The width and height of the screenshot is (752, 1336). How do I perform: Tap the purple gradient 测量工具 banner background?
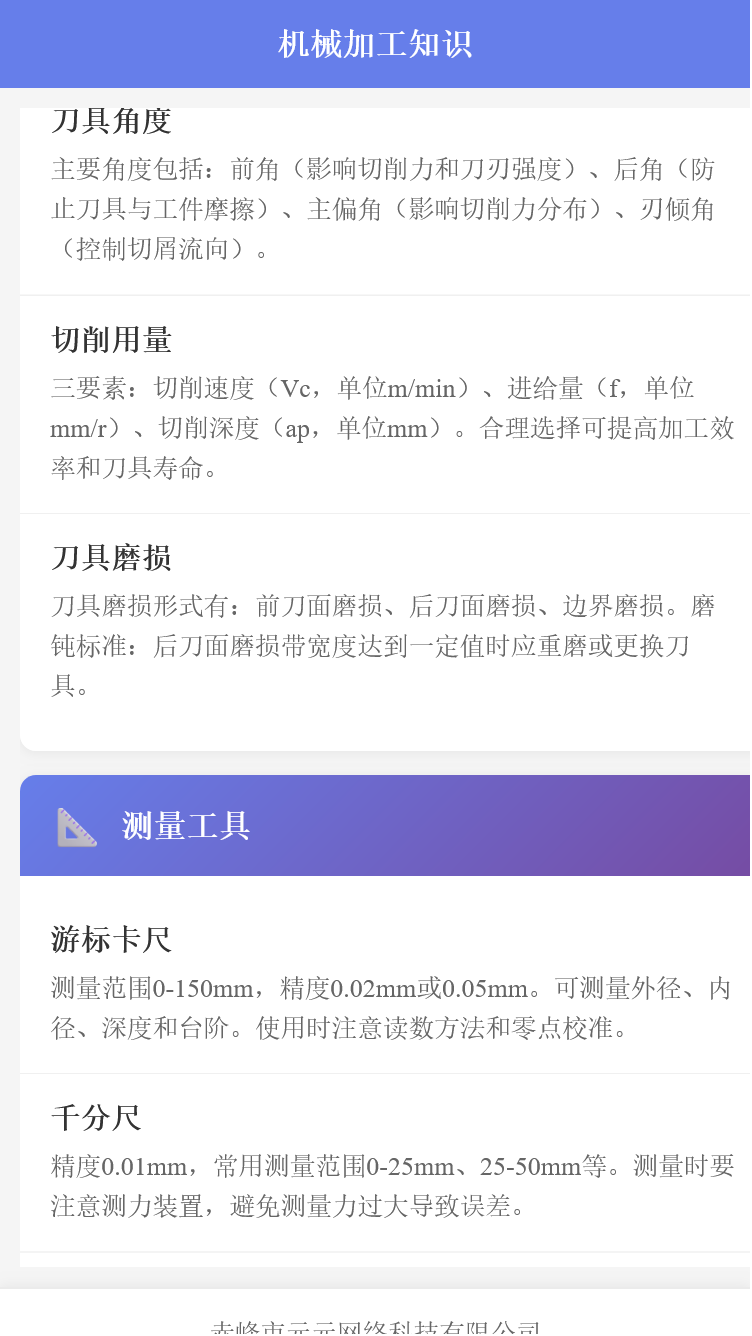(550, 826)
